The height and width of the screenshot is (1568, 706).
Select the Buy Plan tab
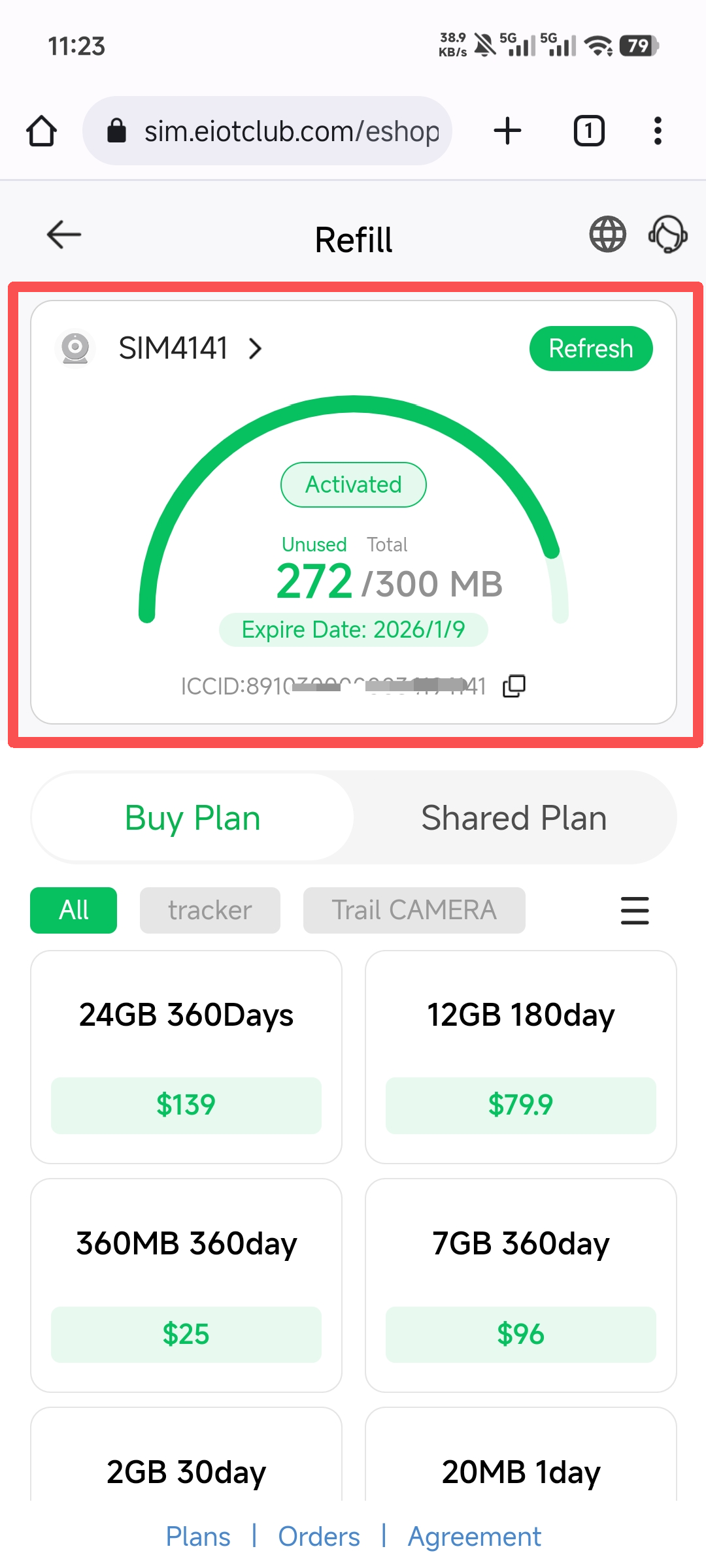[x=193, y=818]
